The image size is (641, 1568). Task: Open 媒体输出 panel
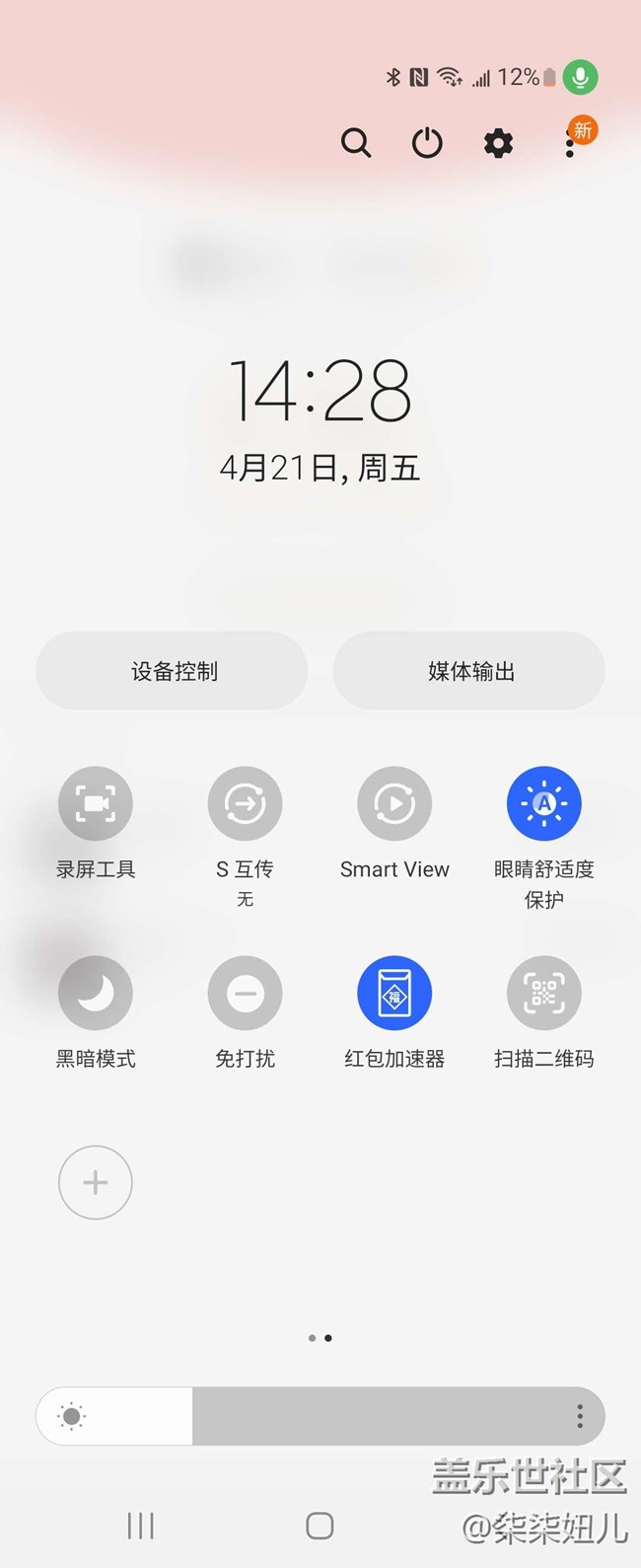[469, 671]
